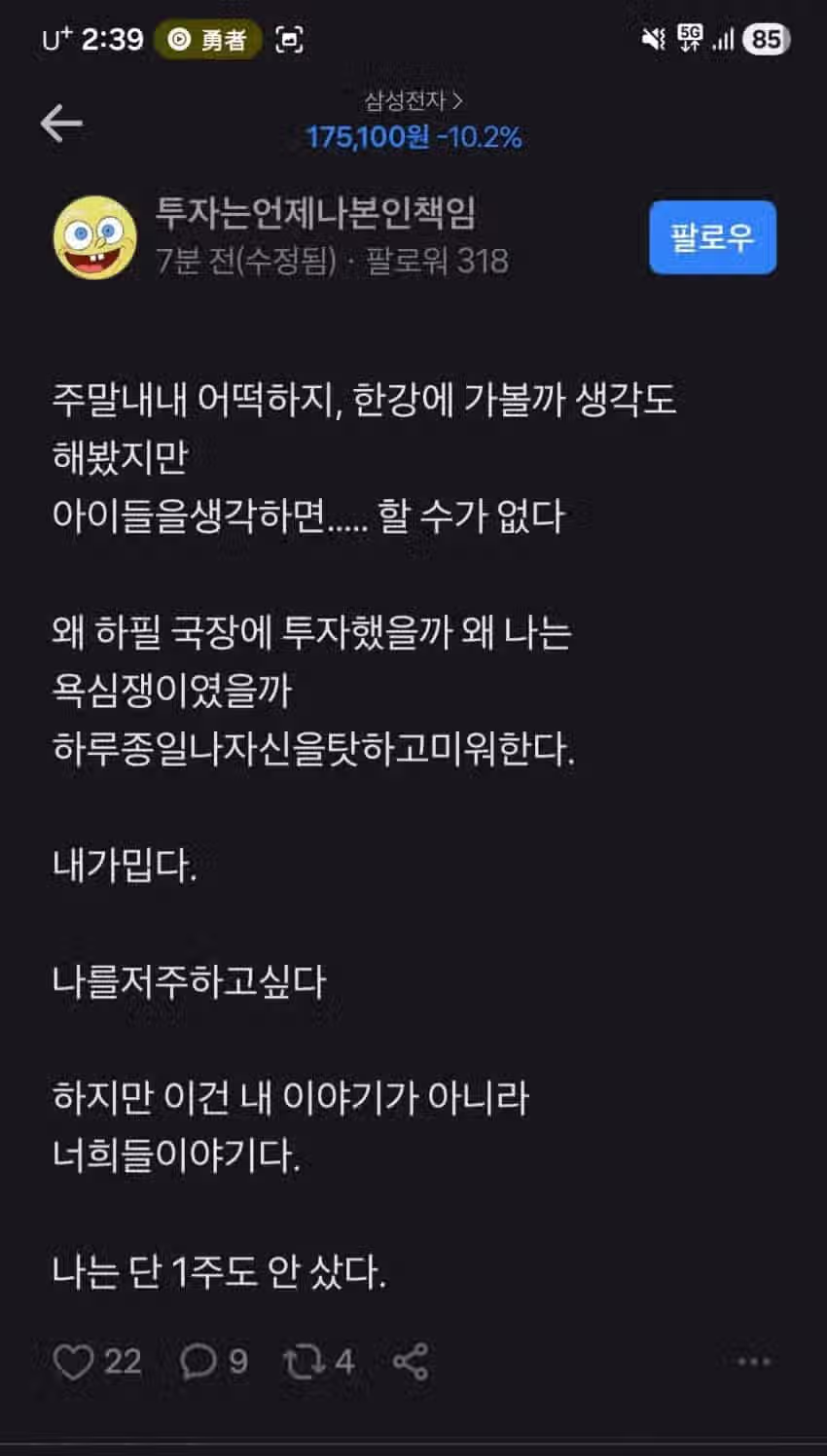Tap the 팔로우 follow button
The width and height of the screenshot is (827, 1456).
(x=712, y=236)
